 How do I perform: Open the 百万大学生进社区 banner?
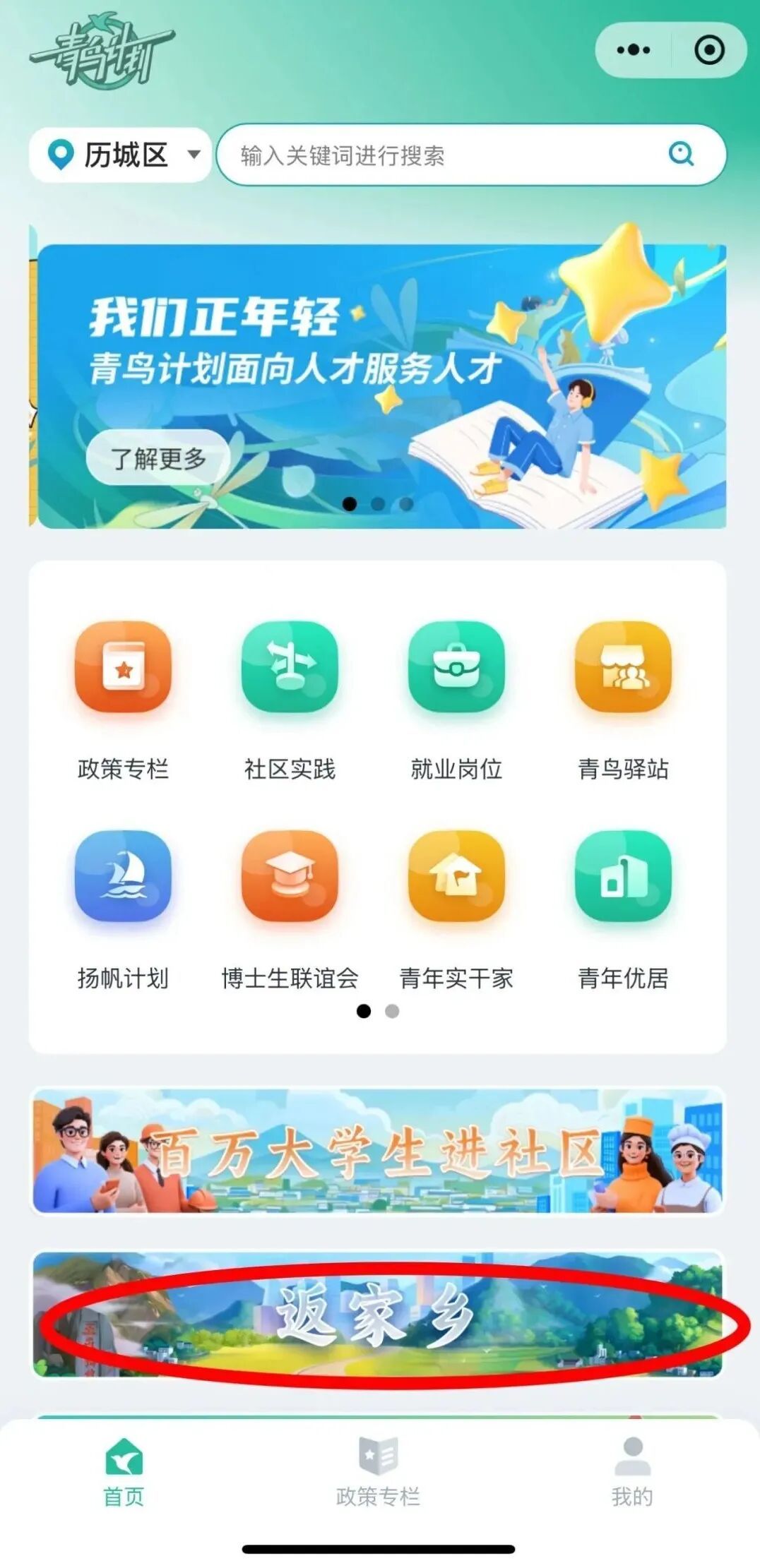[x=378, y=1151]
